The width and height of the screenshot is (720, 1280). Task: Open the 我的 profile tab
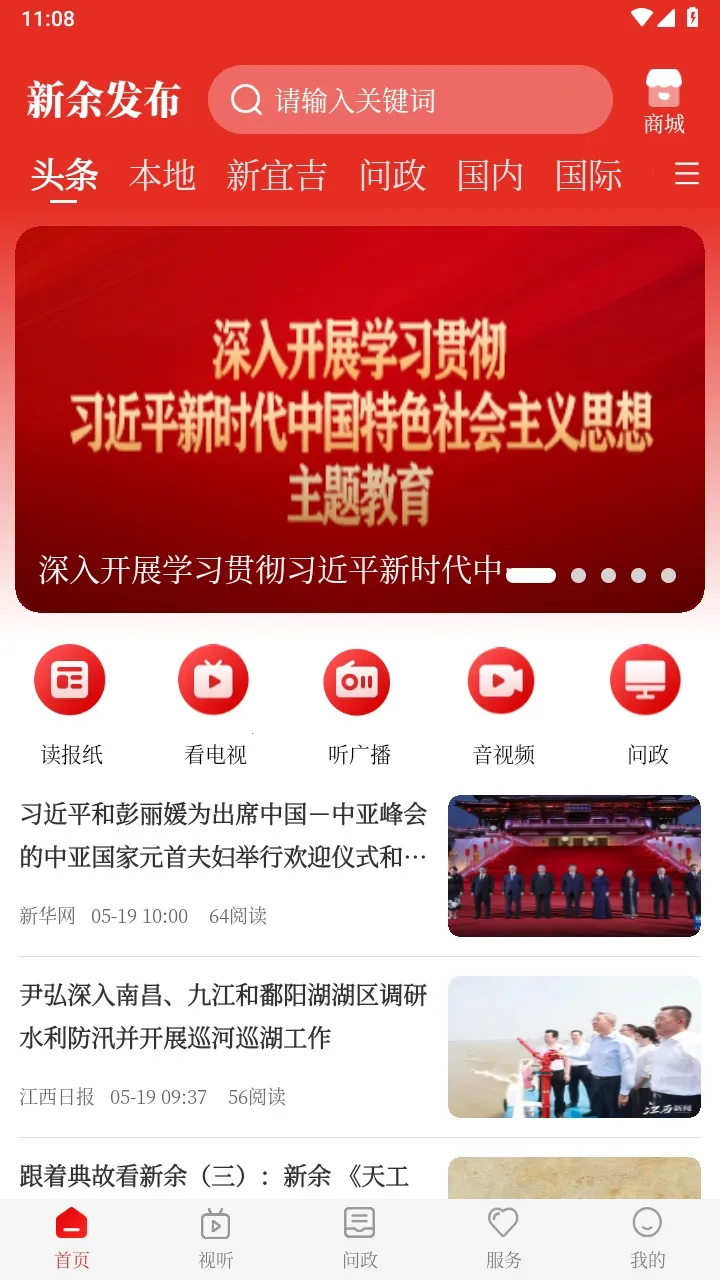[647, 1238]
